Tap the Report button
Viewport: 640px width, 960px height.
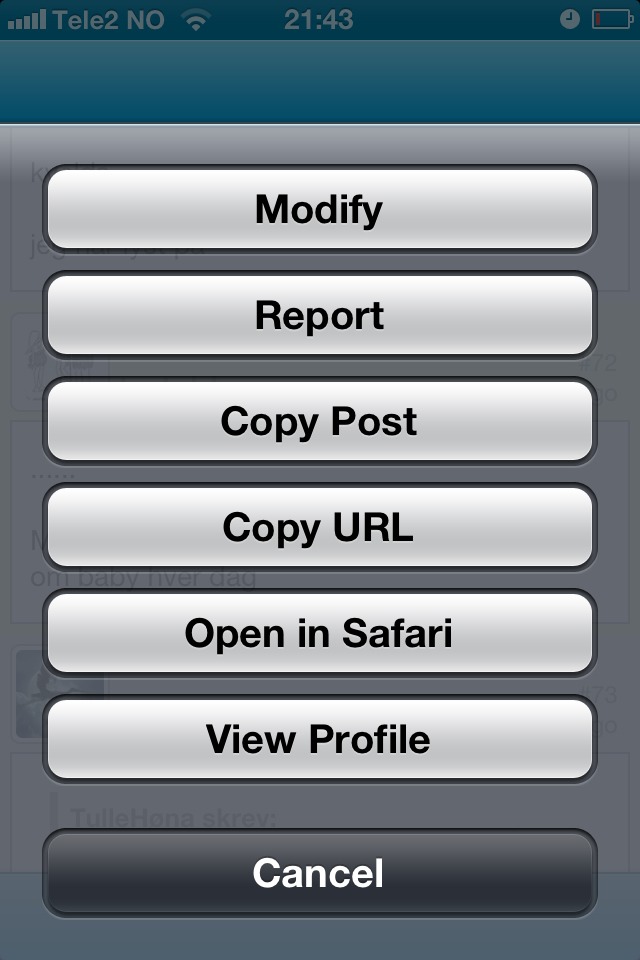coord(319,315)
